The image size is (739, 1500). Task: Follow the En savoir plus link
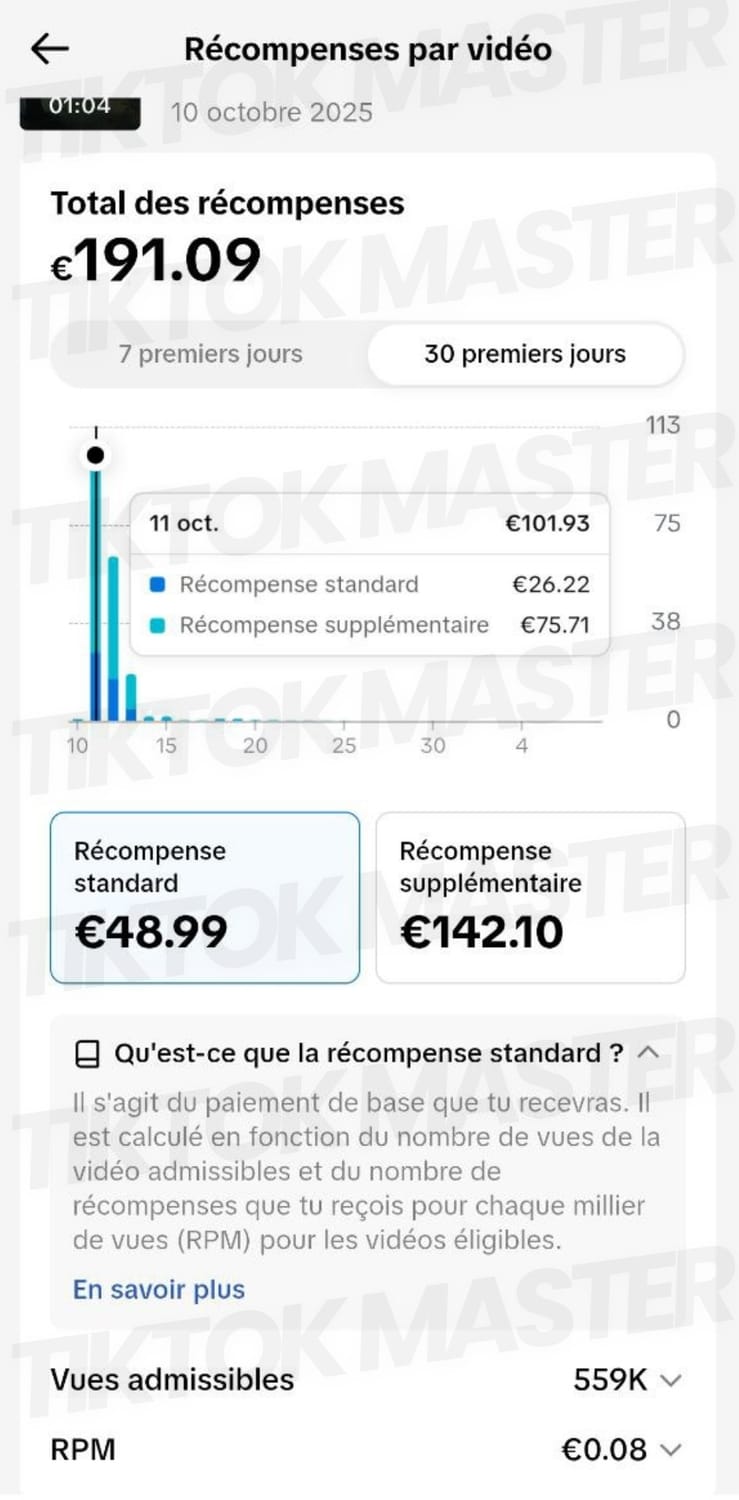coord(159,1289)
